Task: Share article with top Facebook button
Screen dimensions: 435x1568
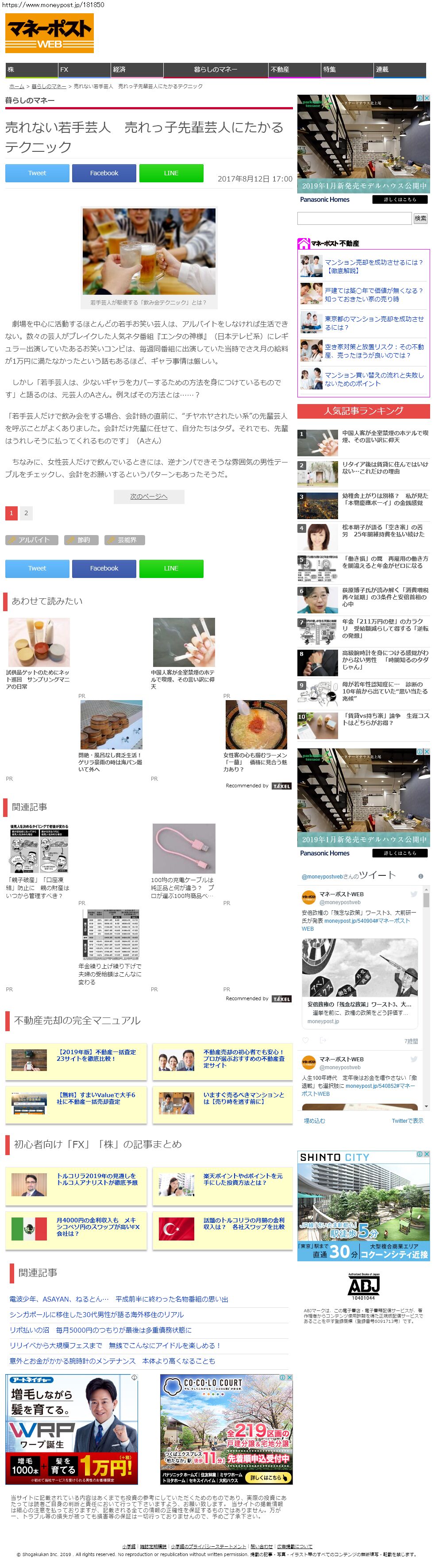Action: (104, 173)
